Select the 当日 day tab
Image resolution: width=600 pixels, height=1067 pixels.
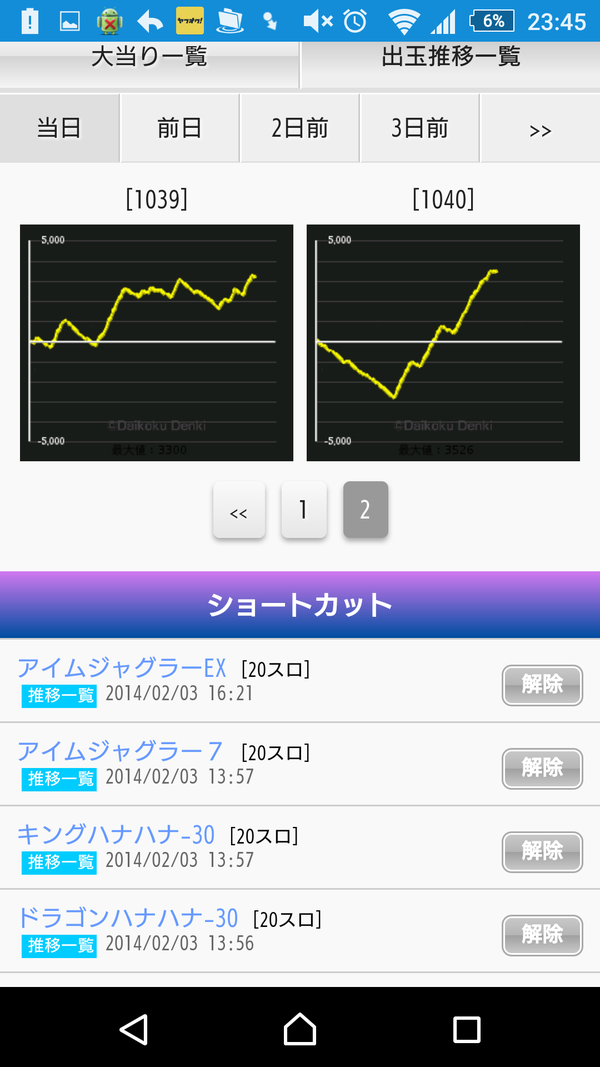coord(59,128)
